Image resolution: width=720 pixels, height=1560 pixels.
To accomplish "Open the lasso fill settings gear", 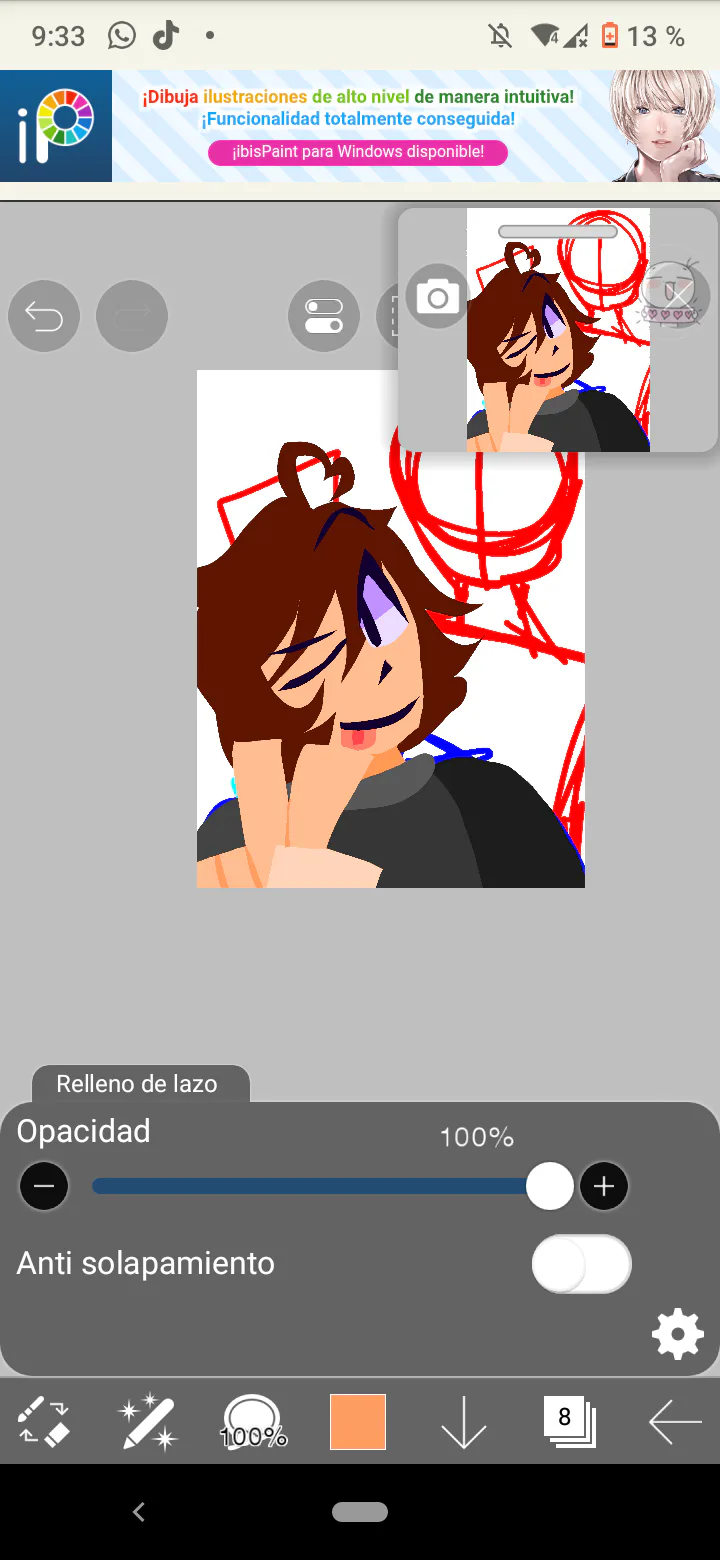I will [678, 1335].
